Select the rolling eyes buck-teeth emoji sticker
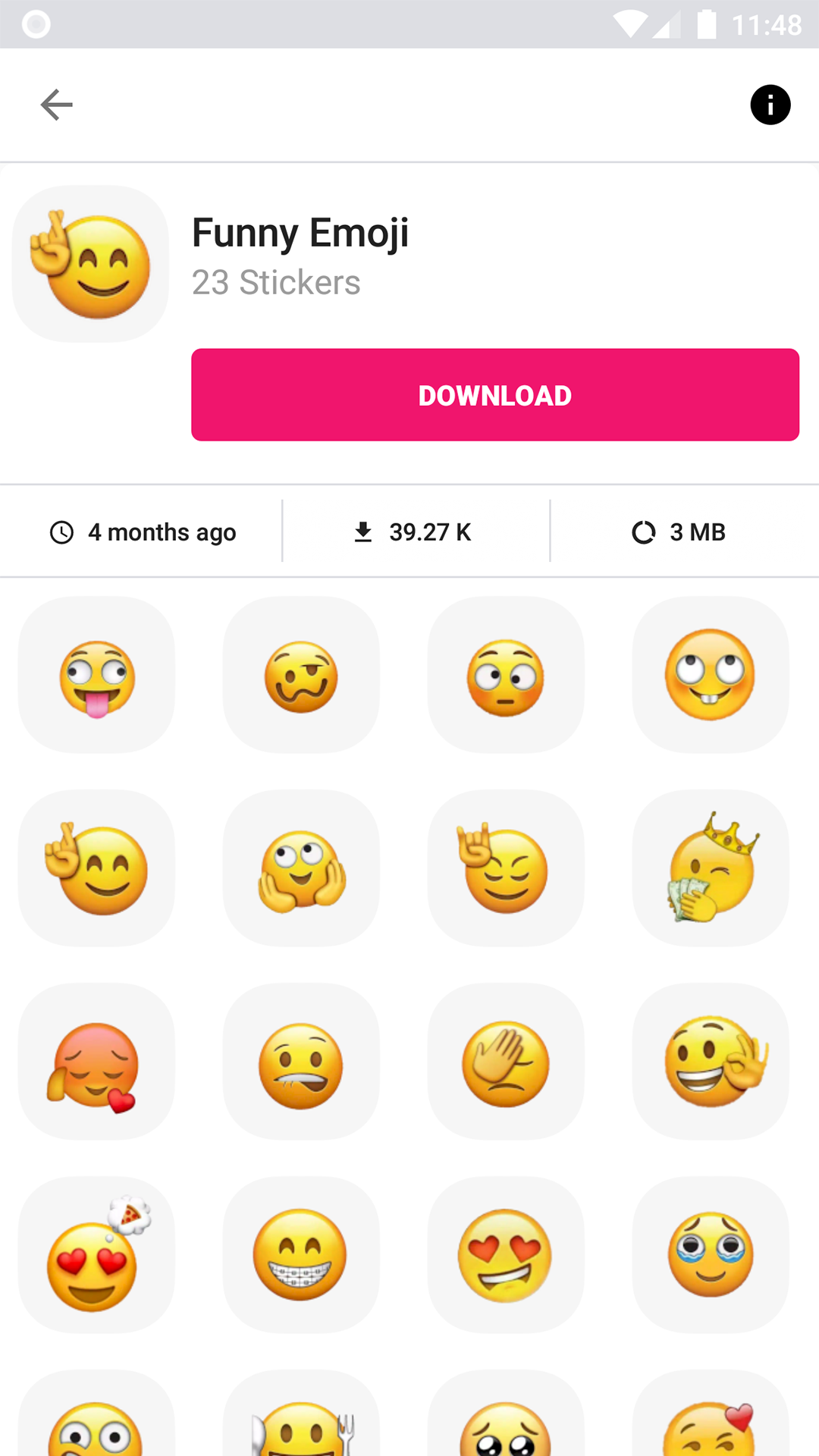 pos(710,675)
